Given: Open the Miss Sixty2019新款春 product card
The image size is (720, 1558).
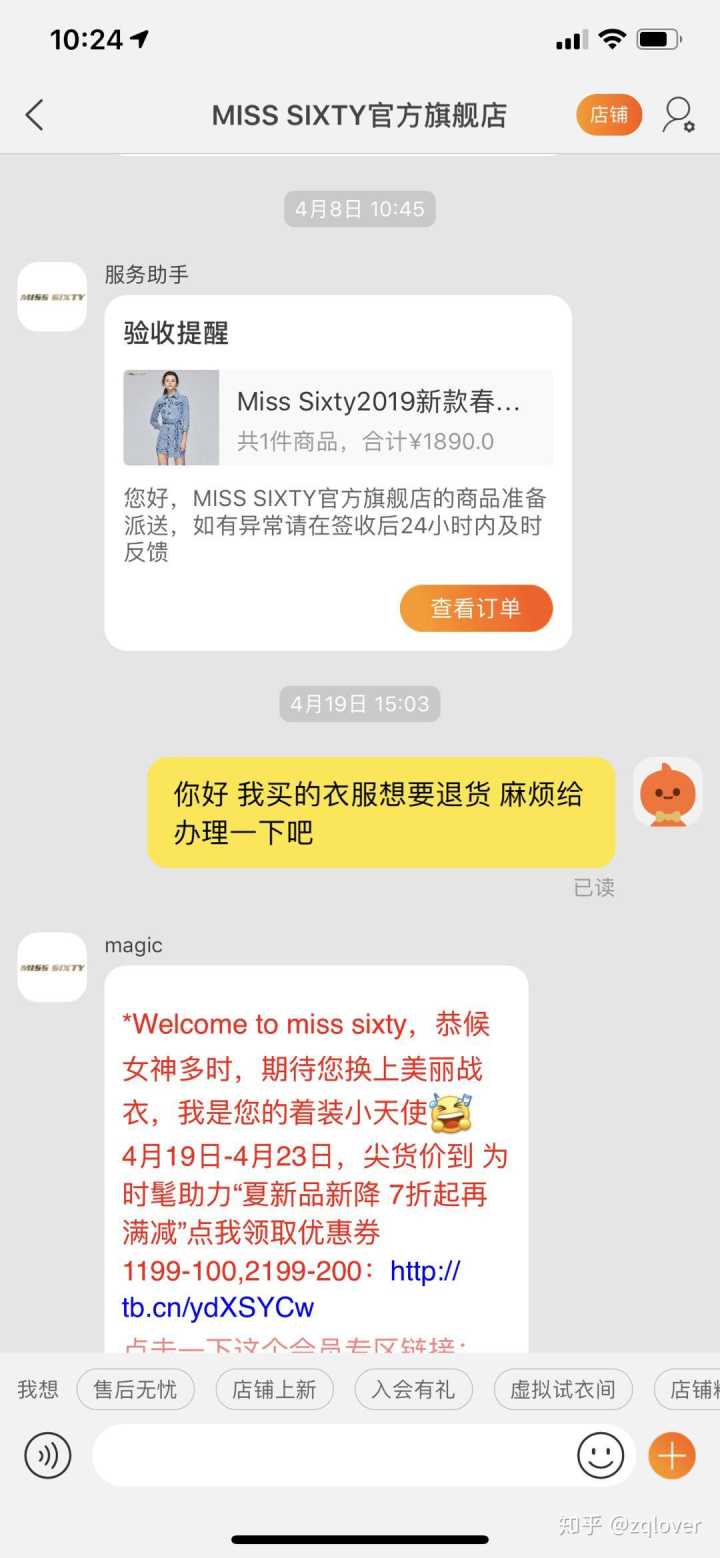Looking at the screenshot, I should point(338,418).
